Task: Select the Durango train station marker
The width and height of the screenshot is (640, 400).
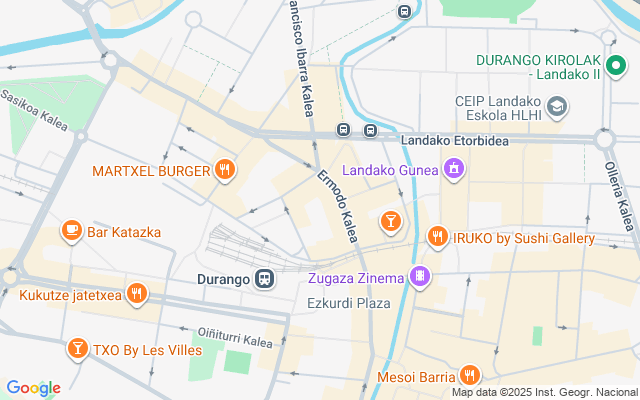Action: [265, 279]
